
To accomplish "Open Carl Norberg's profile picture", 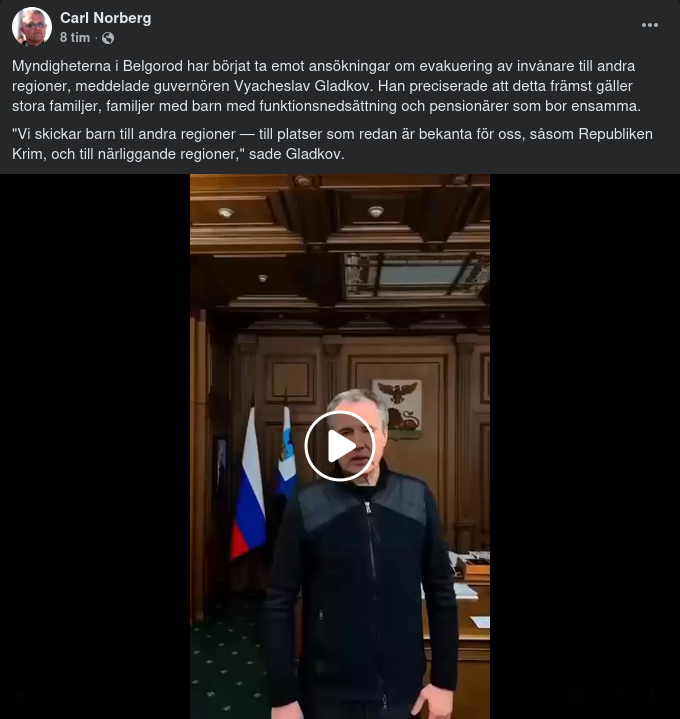I will coord(32,27).
